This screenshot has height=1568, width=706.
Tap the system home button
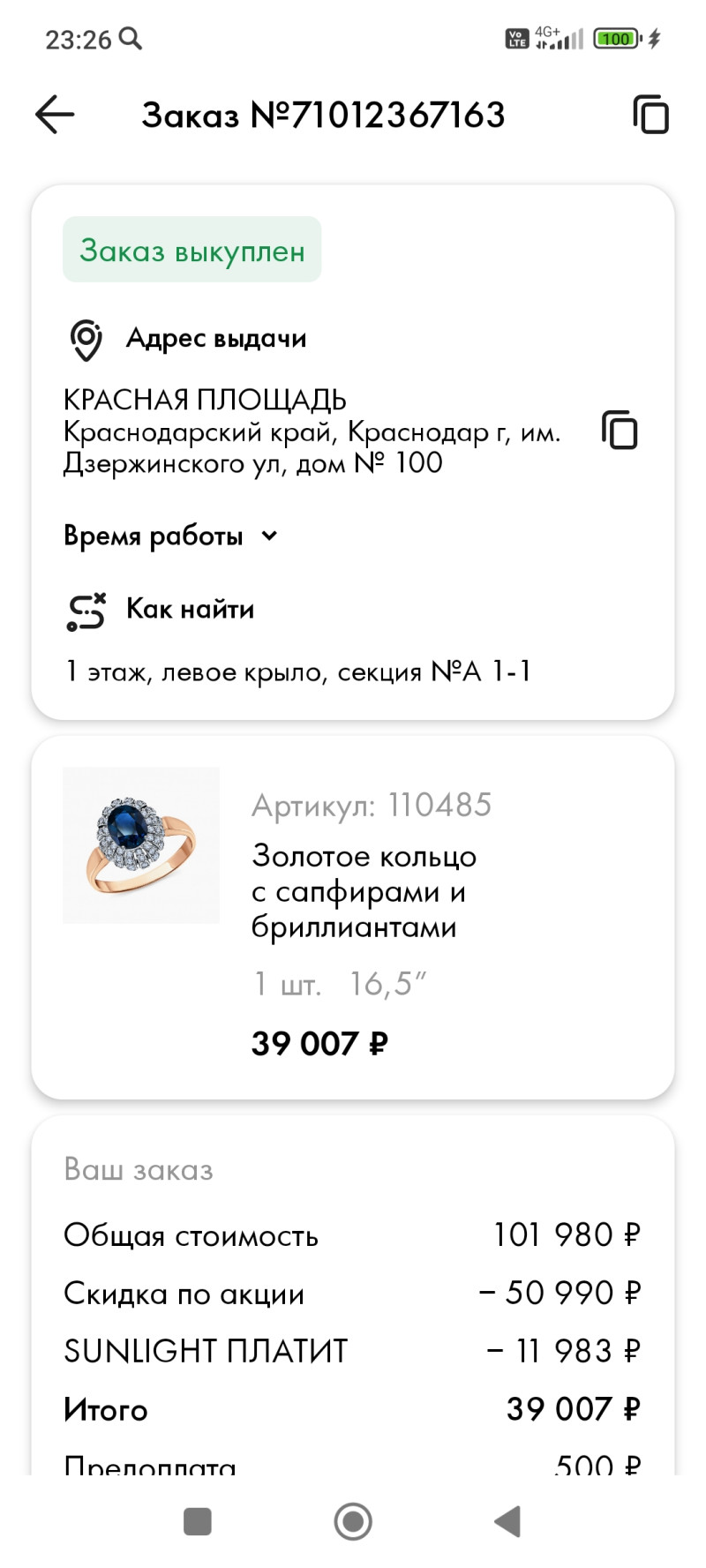point(353,1521)
